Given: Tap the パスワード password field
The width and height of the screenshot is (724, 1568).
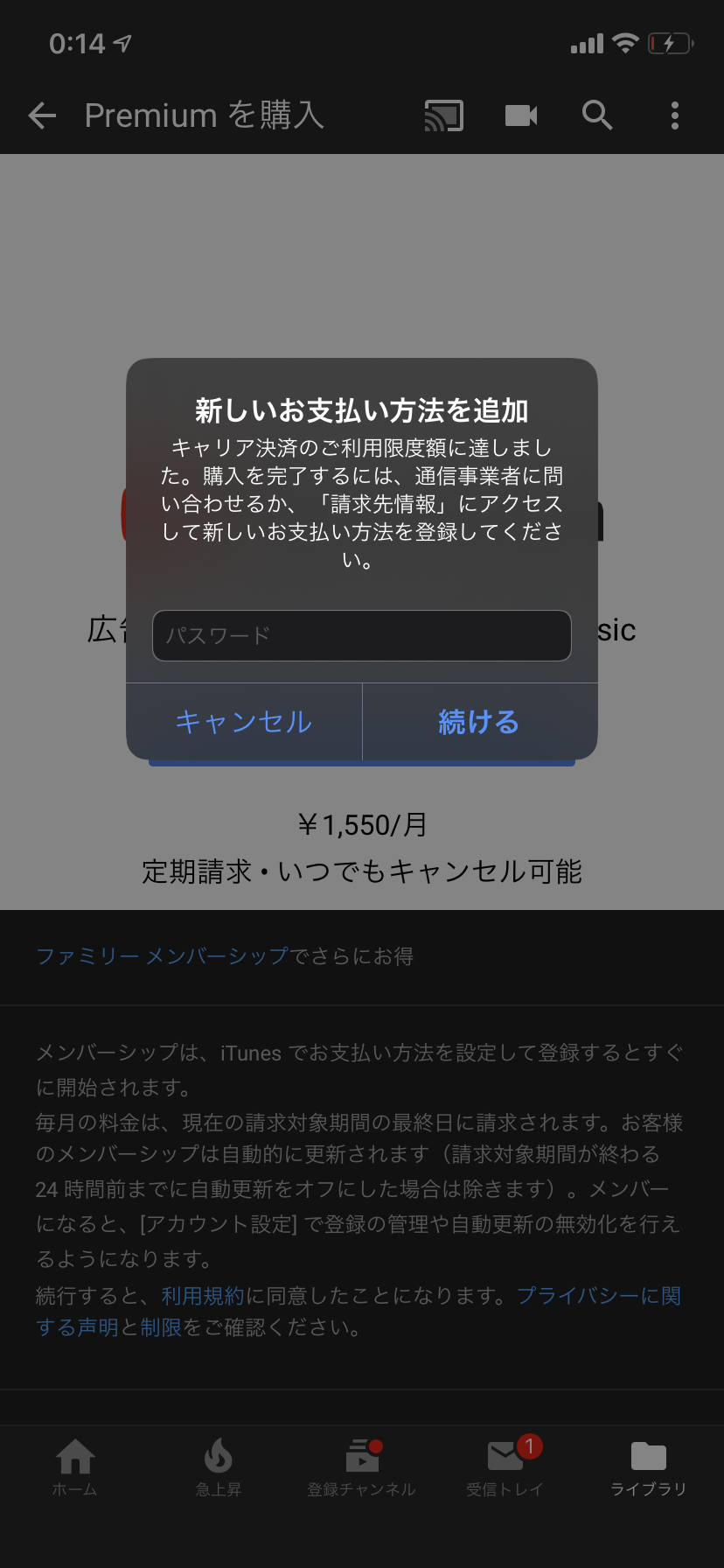Looking at the screenshot, I should click(361, 635).
